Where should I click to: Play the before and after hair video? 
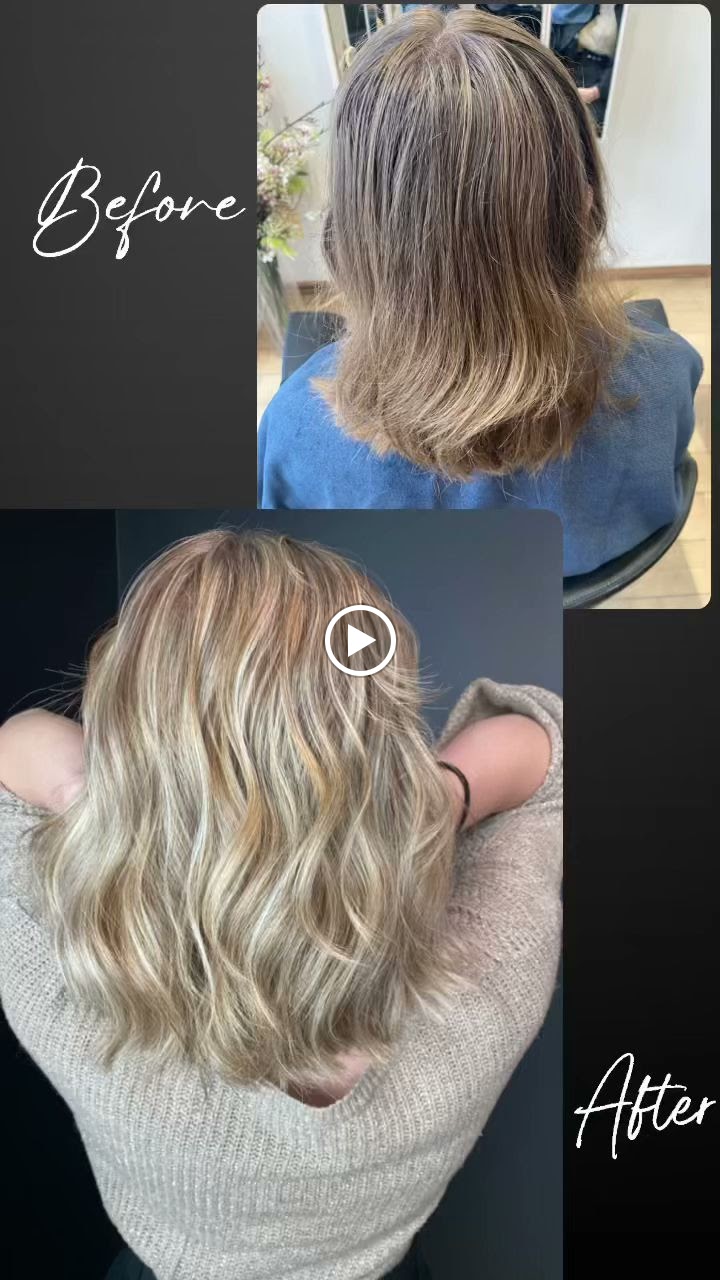tap(360, 641)
